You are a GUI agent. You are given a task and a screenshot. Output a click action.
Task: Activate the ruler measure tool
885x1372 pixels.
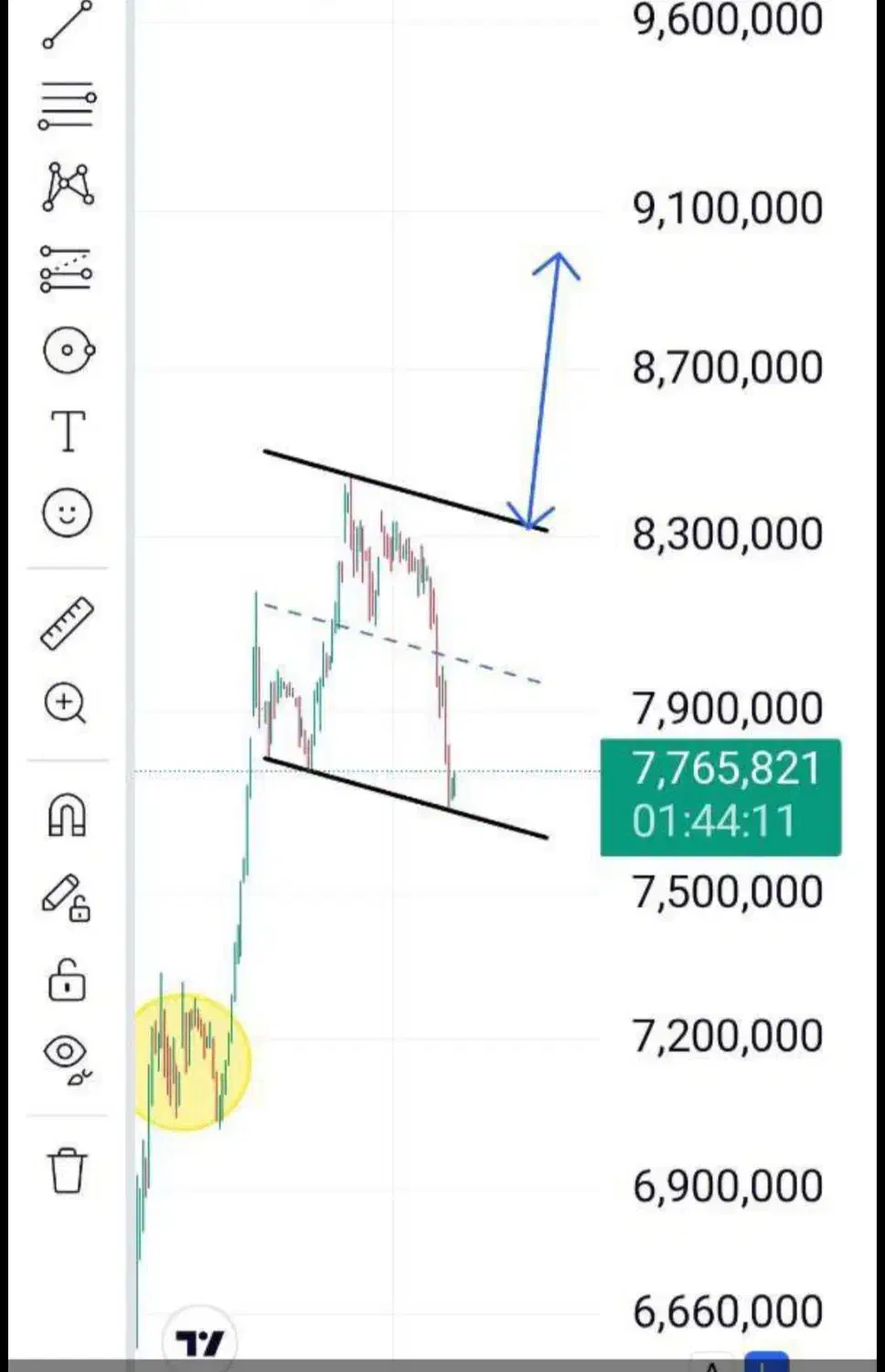[x=67, y=623]
